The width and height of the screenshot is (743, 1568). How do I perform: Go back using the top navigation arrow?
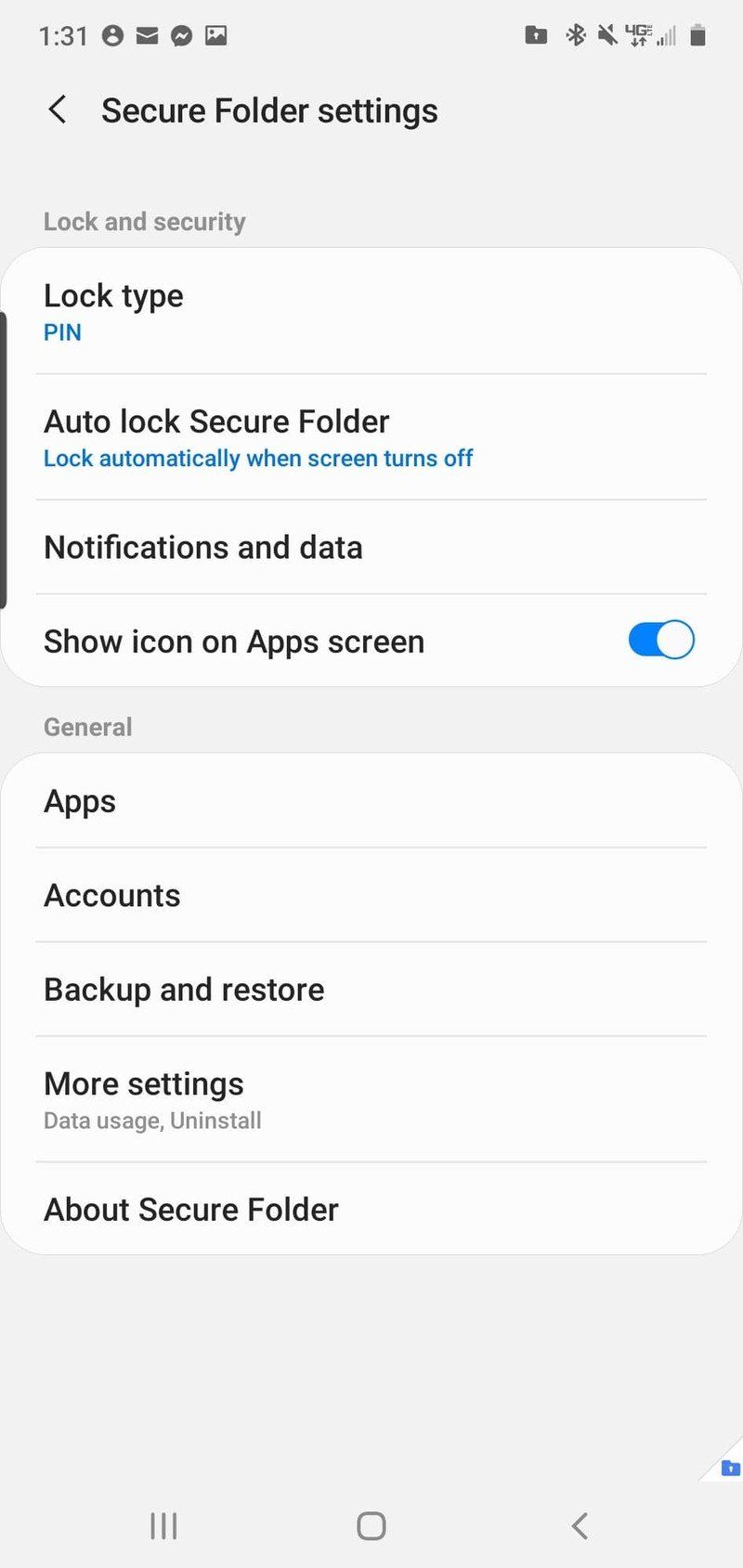[x=58, y=110]
